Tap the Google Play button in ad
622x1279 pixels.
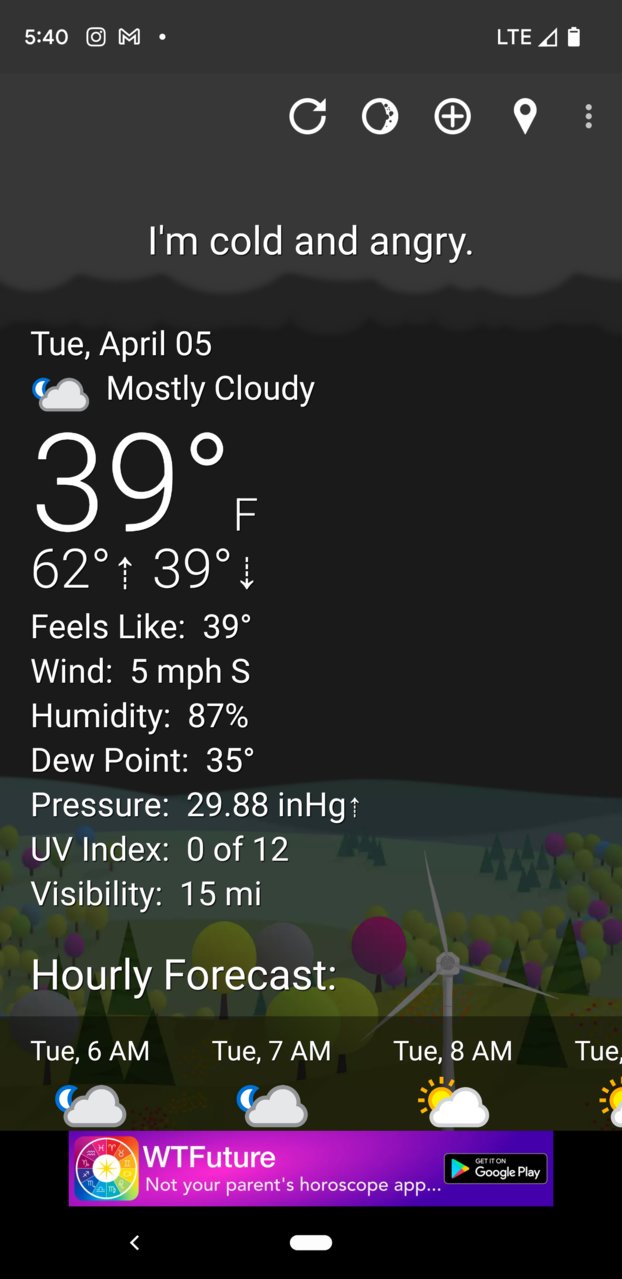[x=497, y=1169]
